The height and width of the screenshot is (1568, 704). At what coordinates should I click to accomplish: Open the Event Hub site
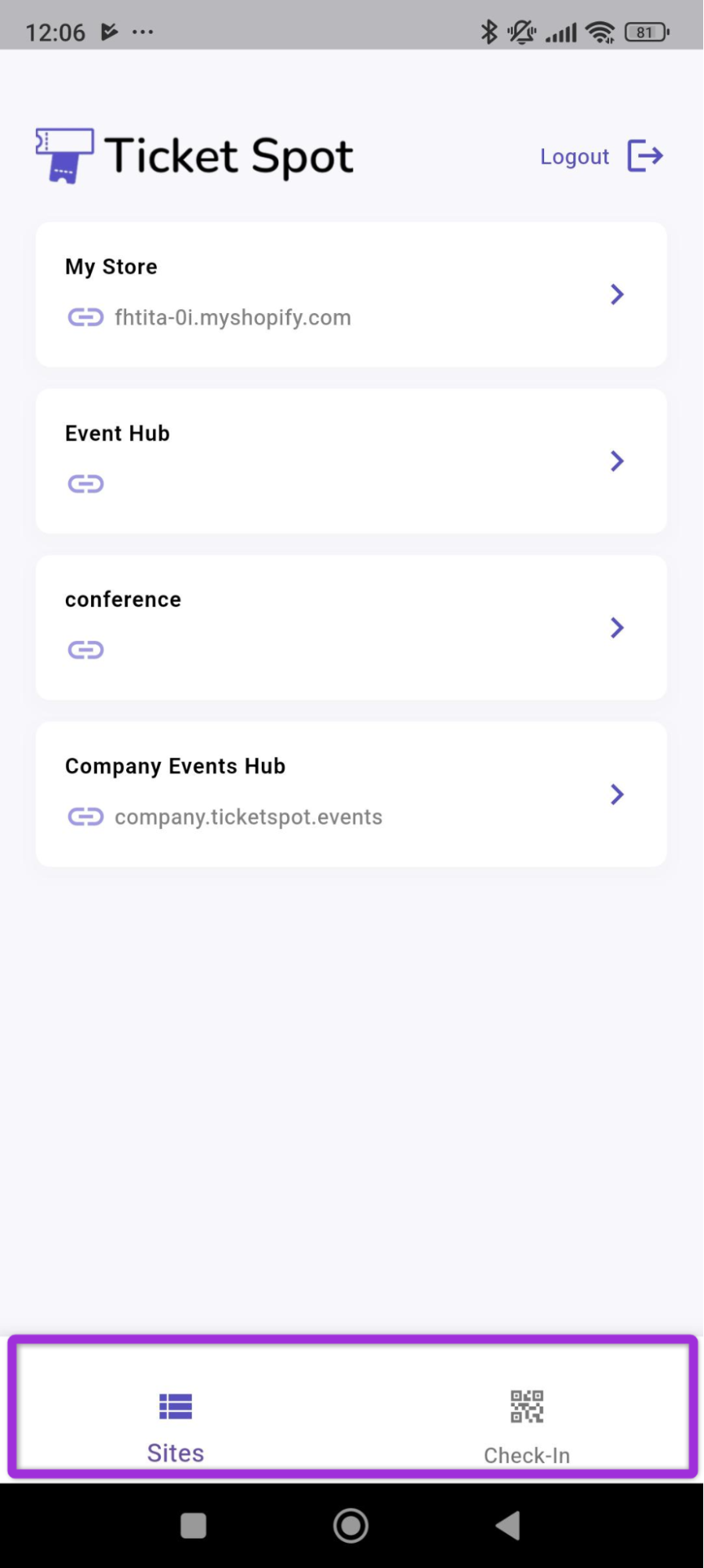point(350,460)
